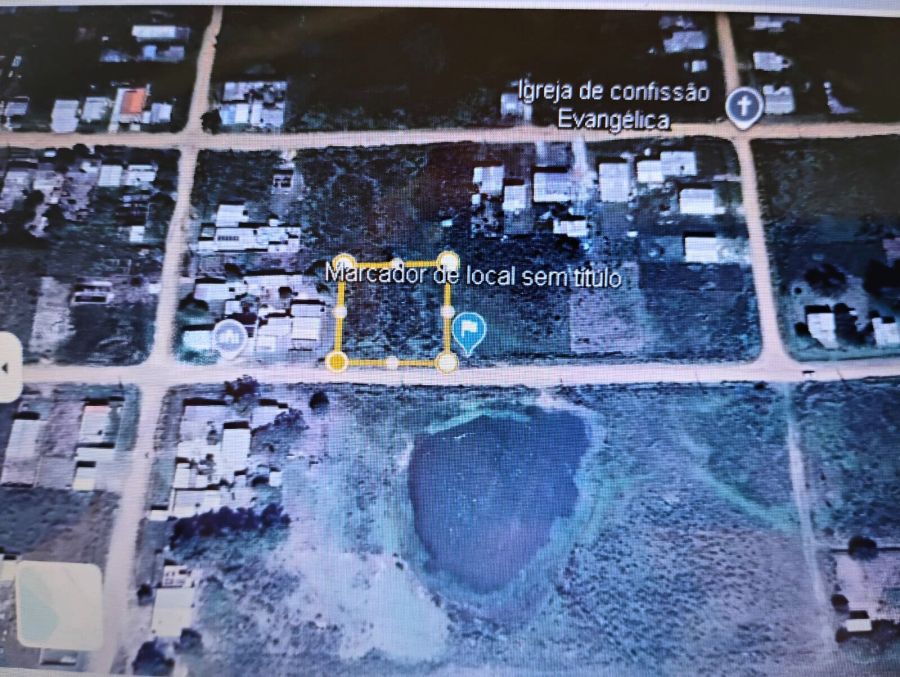This screenshot has height=677, width=900.
Task: Open the Igreja de confissão Evangélica church pin
Action: [x=743, y=105]
